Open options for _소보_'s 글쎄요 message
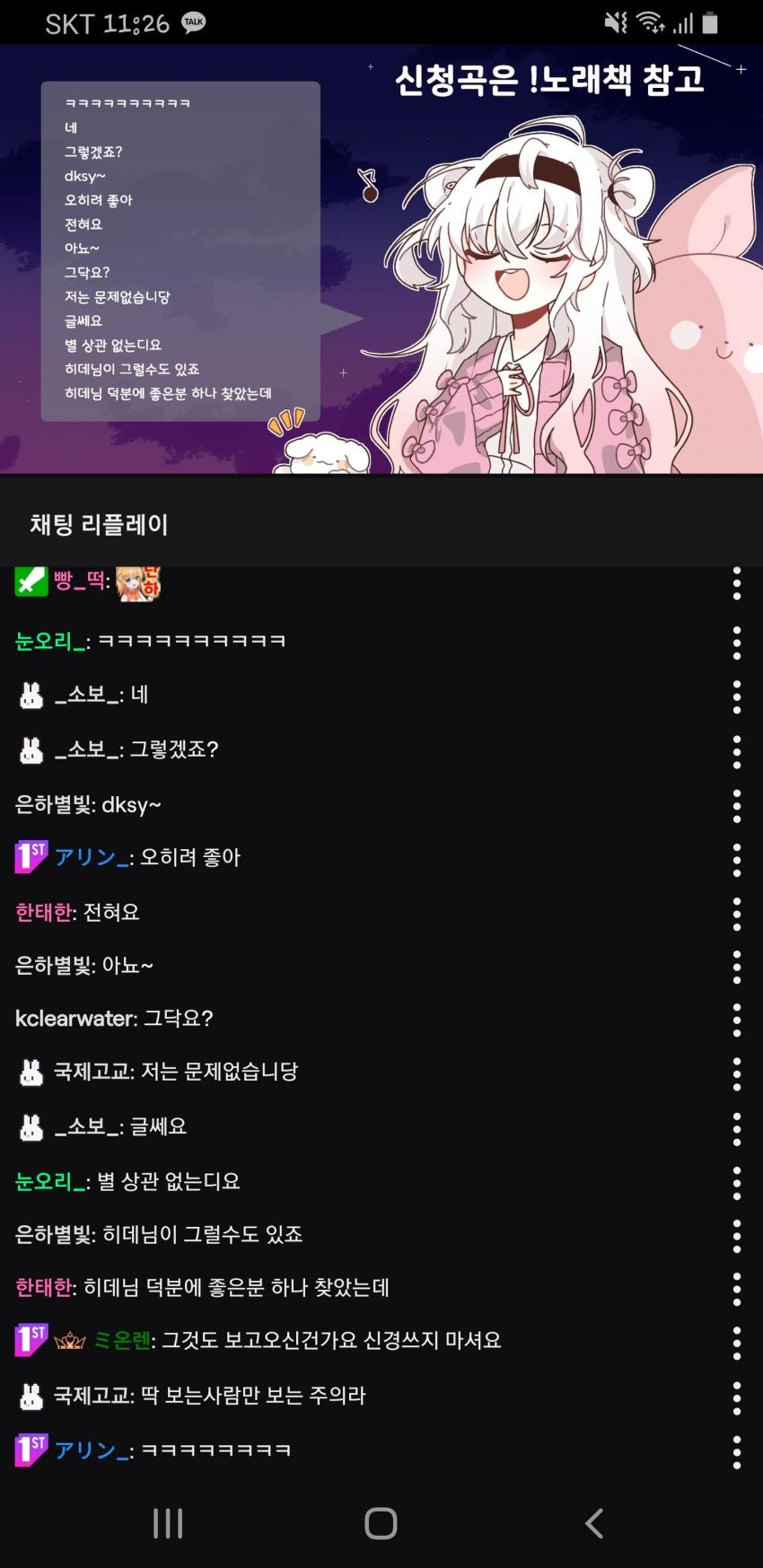This screenshot has height=1568, width=763. [x=736, y=1127]
